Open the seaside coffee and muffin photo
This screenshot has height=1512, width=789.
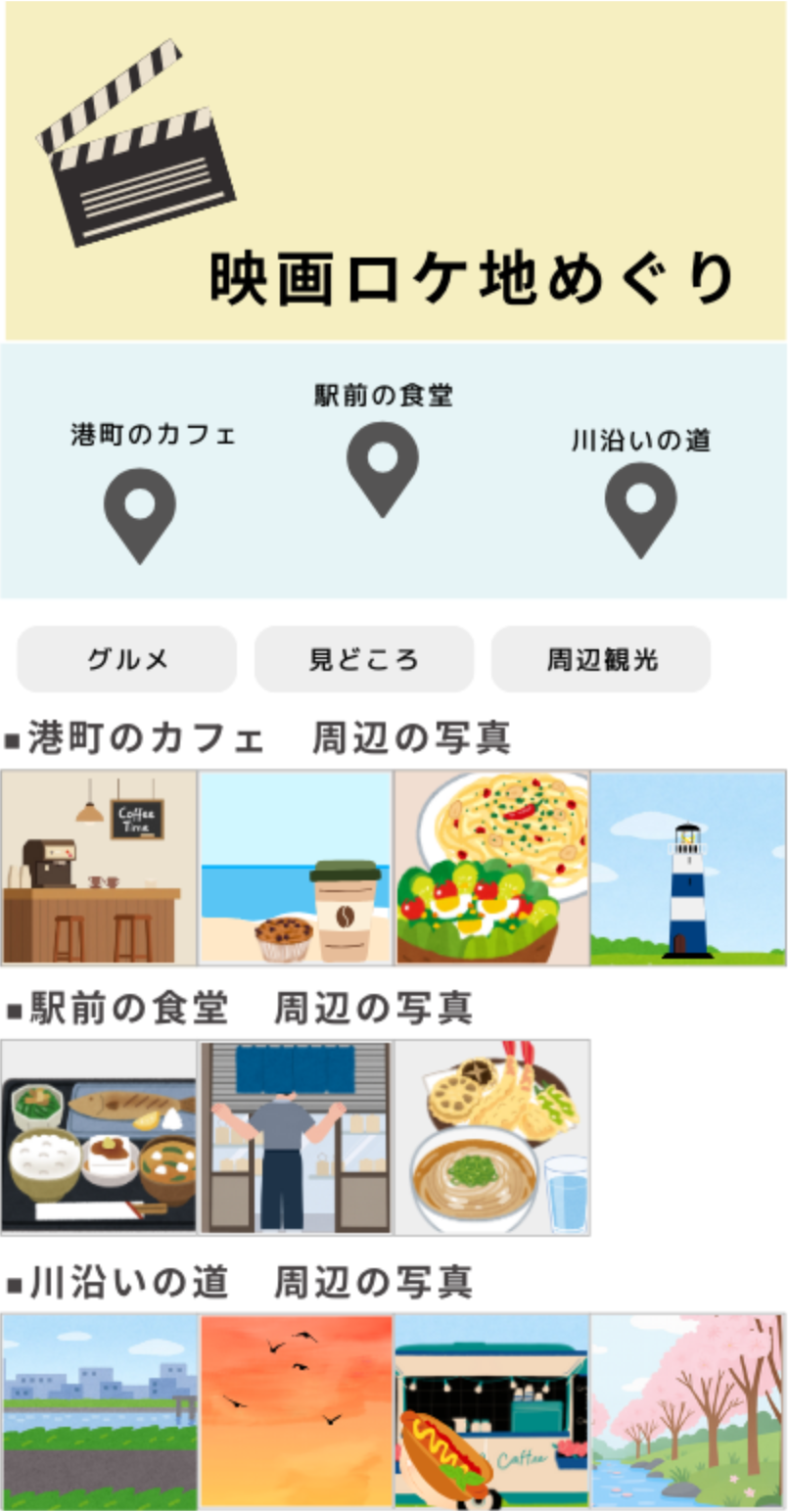point(295,866)
